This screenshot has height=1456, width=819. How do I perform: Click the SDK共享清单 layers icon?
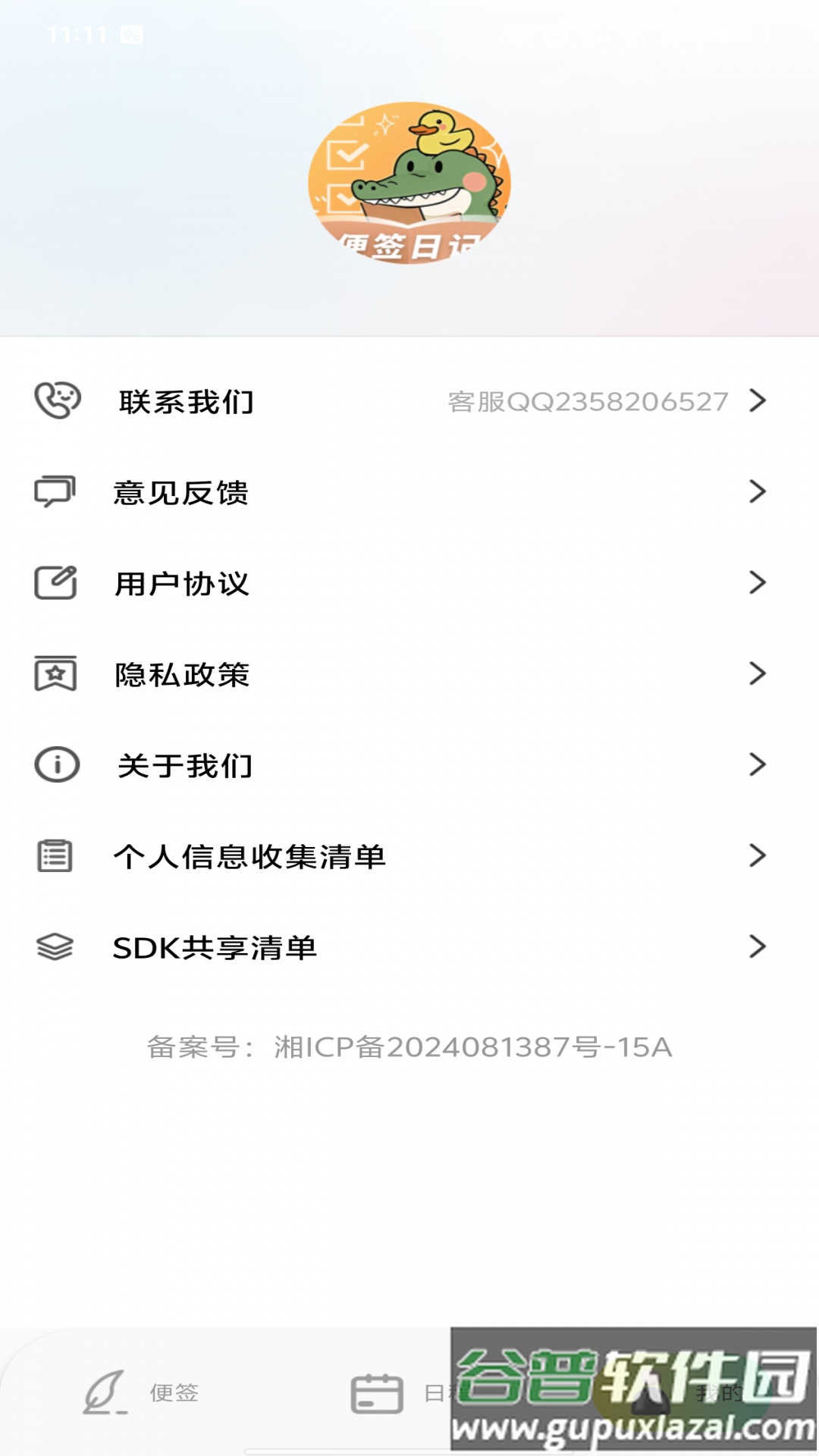point(55,946)
